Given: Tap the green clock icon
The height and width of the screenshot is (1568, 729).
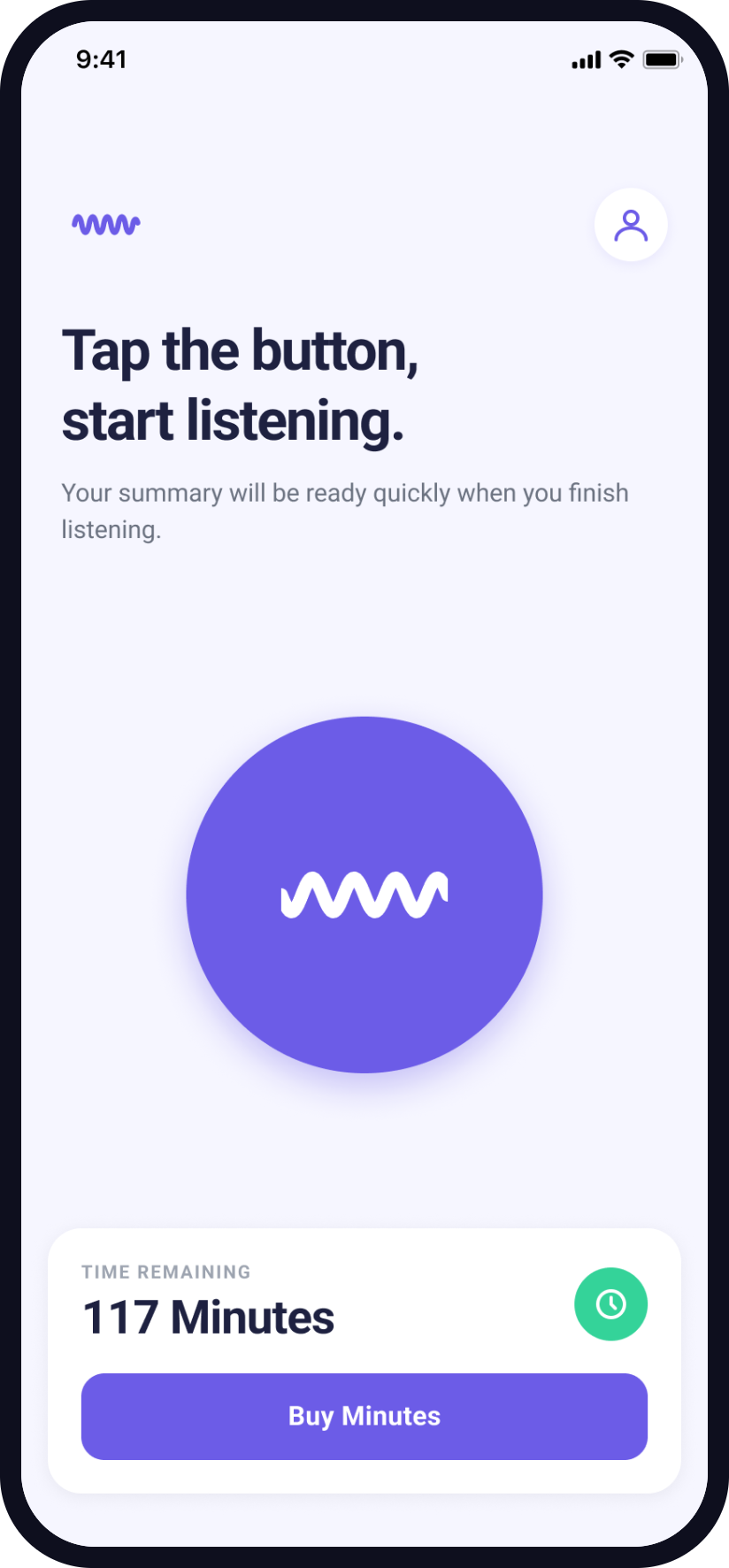Looking at the screenshot, I should coord(611,1304).
